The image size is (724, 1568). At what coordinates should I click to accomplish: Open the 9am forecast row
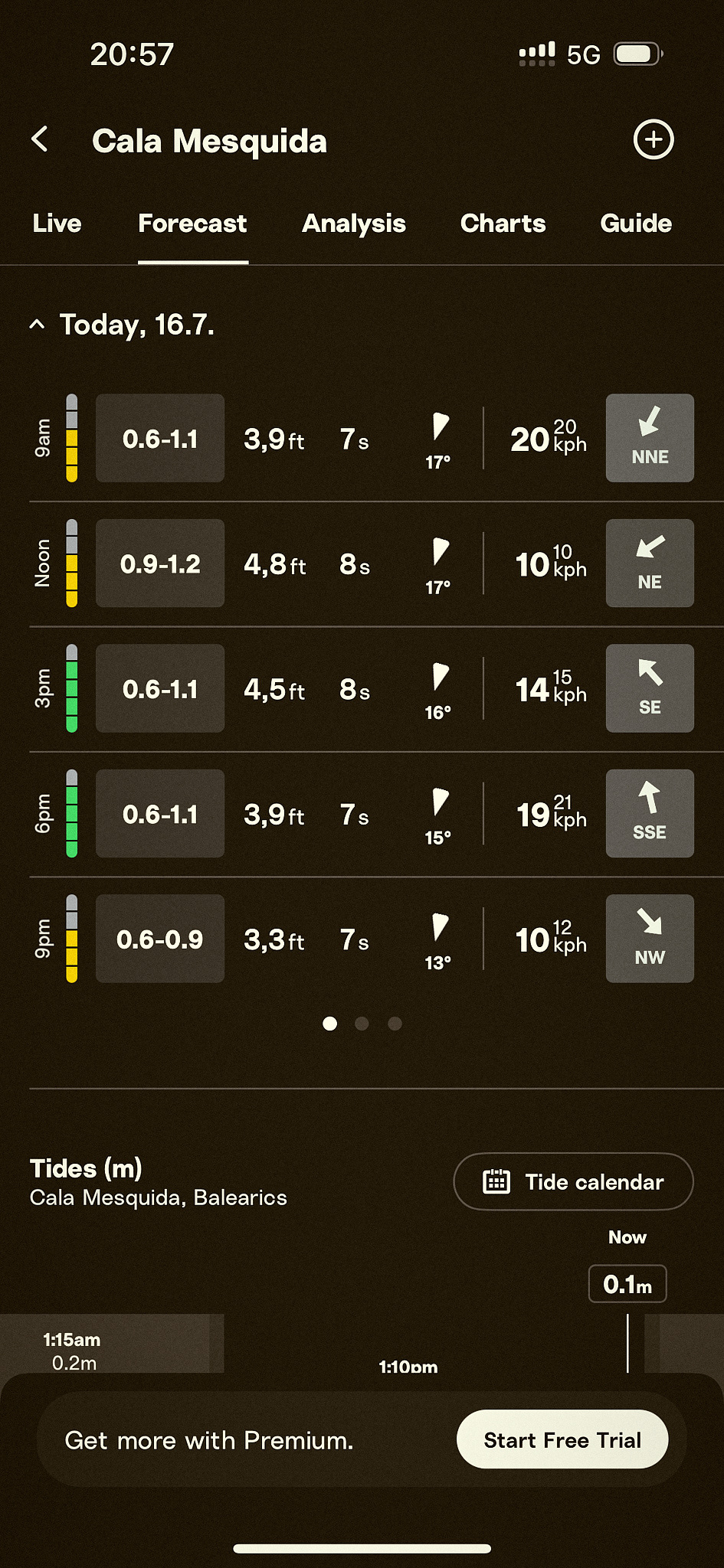pos(362,439)
